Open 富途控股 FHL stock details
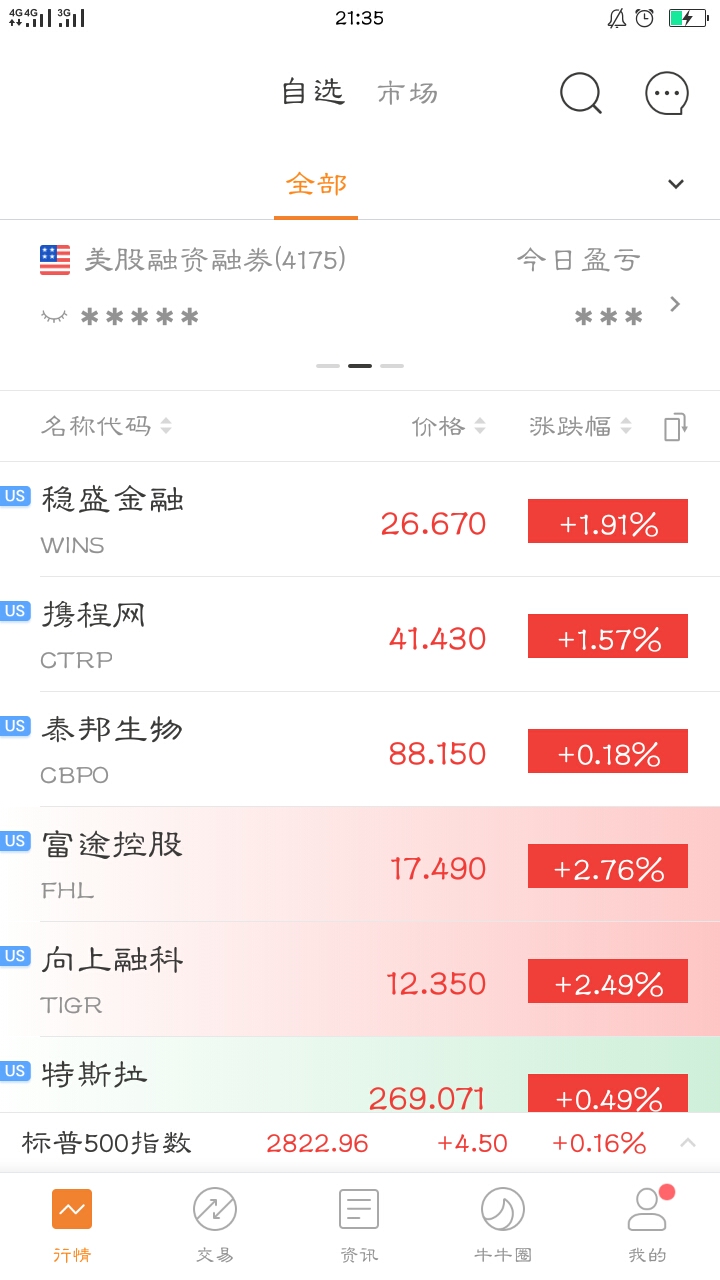This screenshot has width=720, height=1280. [x=360, y=864]
